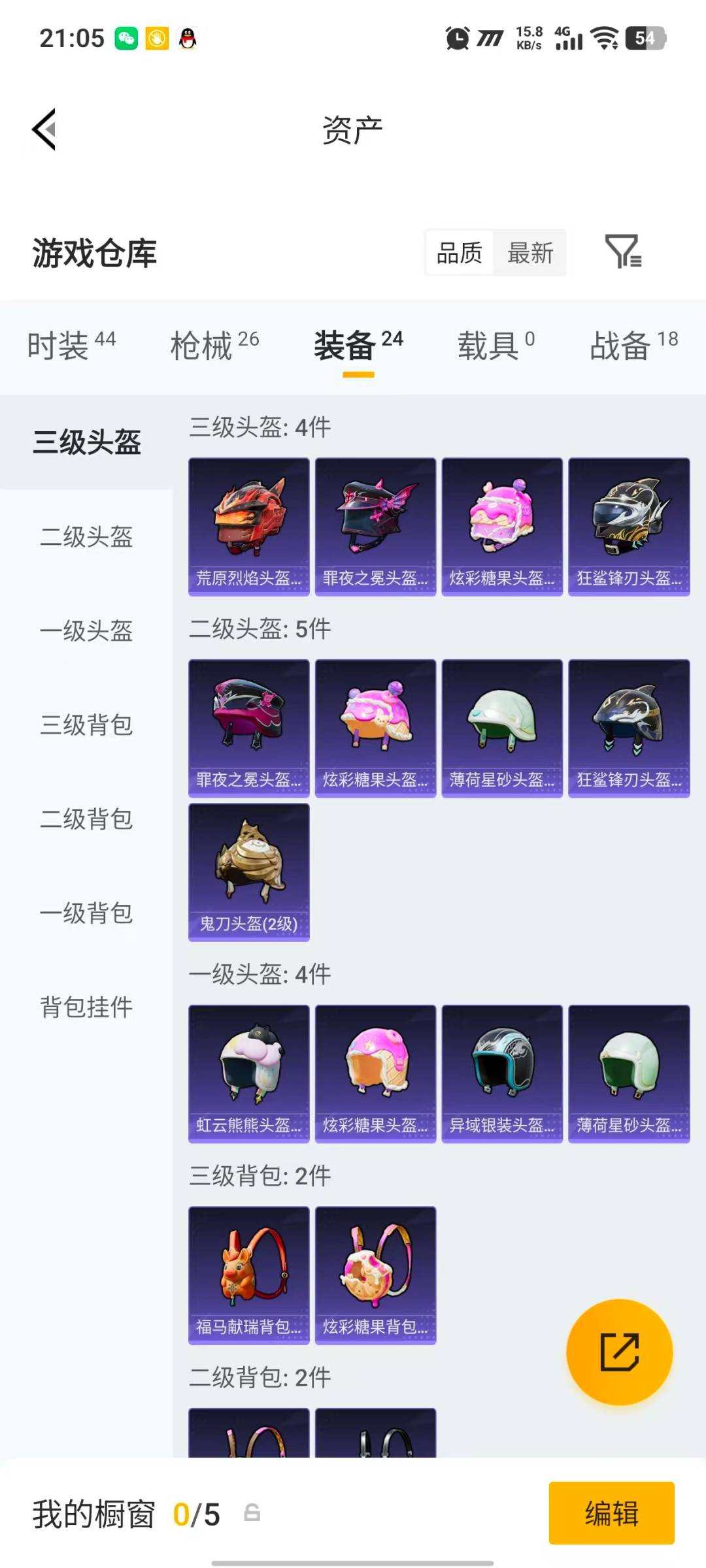Click the back arrow to leave 资产
706x1568 pixels.
click(x=44, y=129)
